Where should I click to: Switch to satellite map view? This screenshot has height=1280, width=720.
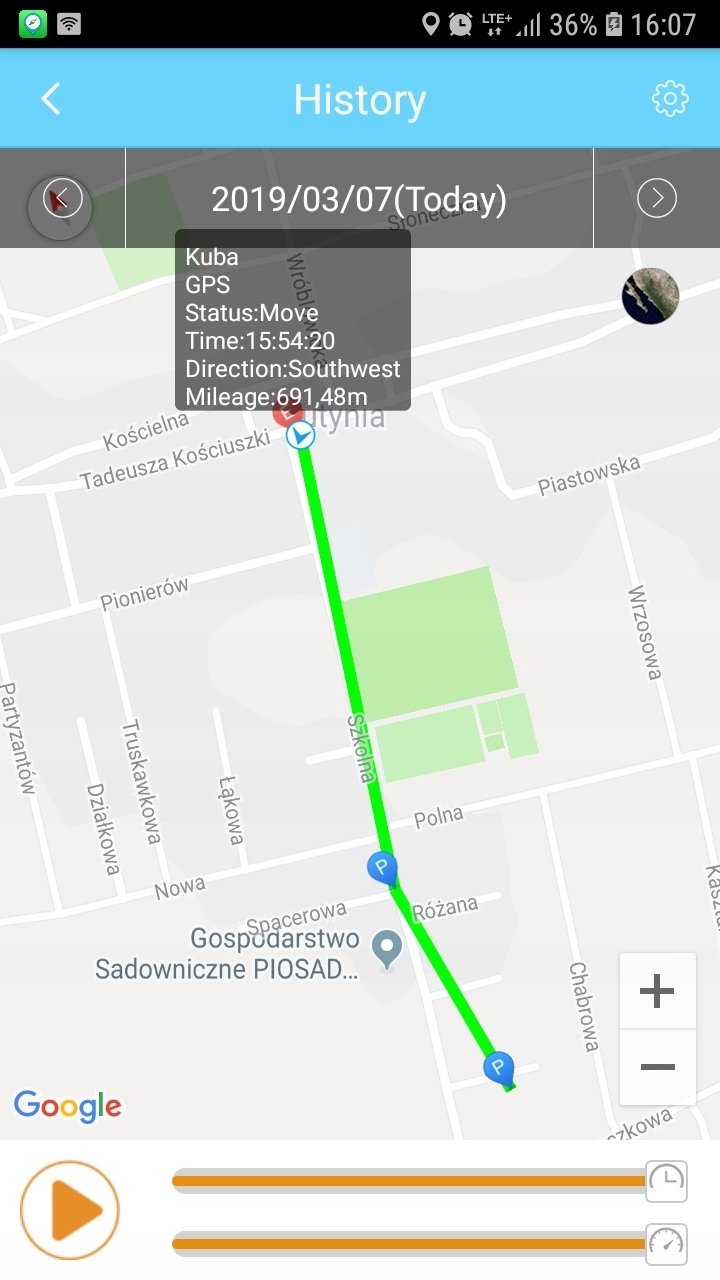(x=650, y=296)
